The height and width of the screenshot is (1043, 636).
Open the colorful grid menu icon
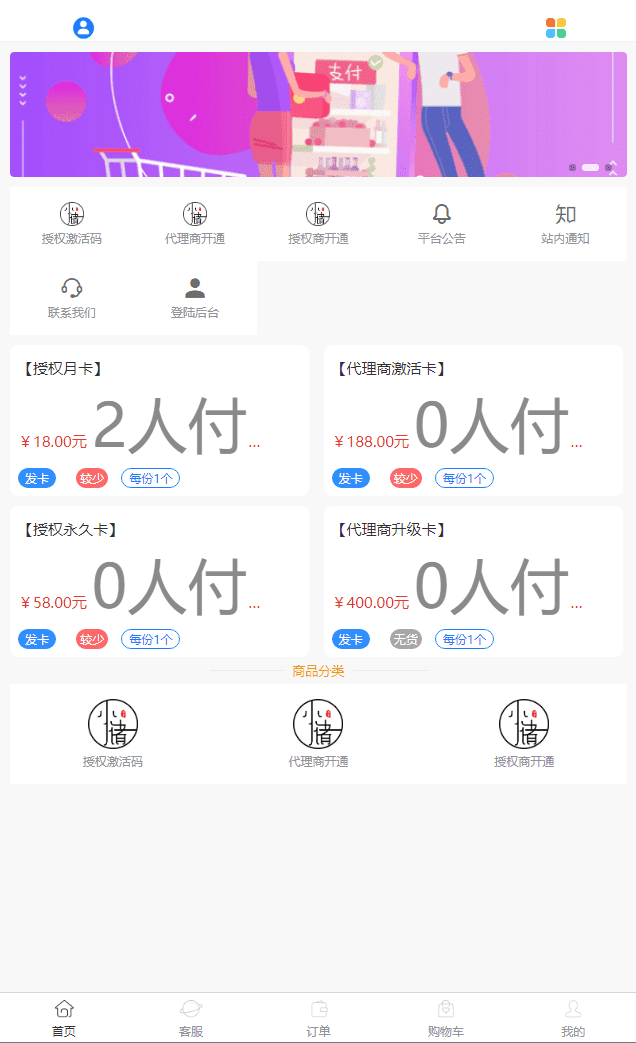(x=556, y=28)
